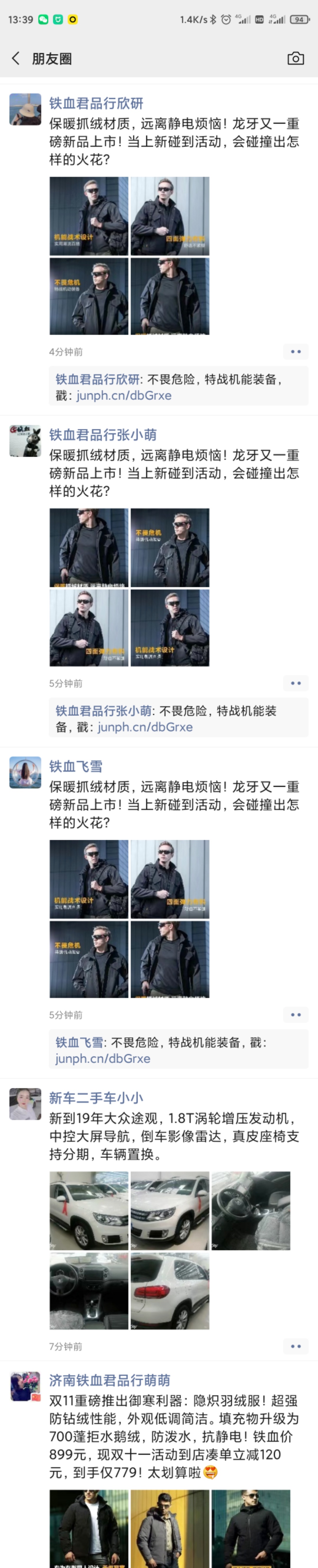The height and width of the screenshot is (1568, 318).
Task: Open like/comment menu on 铁血君品行张小萌's post
Action: tap(296, 683)
